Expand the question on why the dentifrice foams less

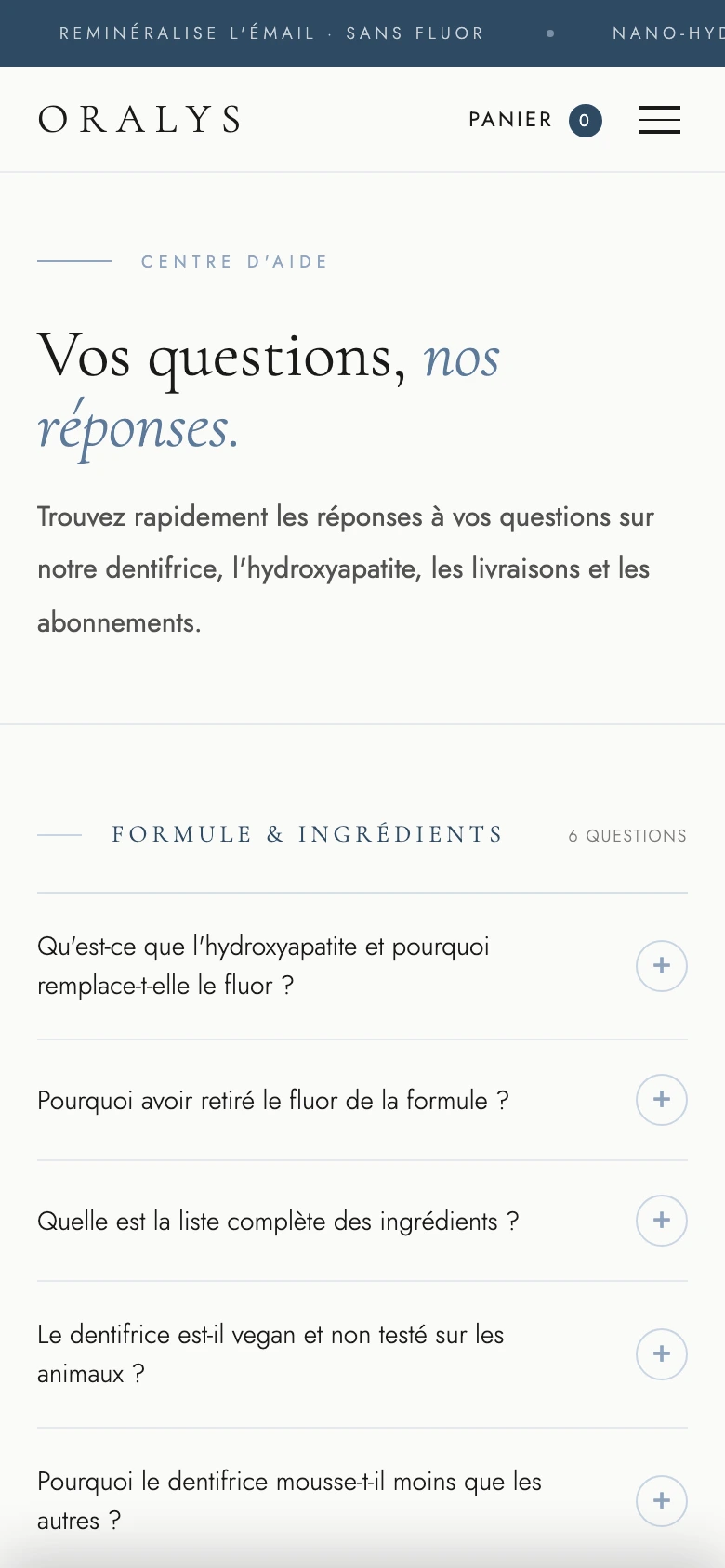[x=362, y=1501]
